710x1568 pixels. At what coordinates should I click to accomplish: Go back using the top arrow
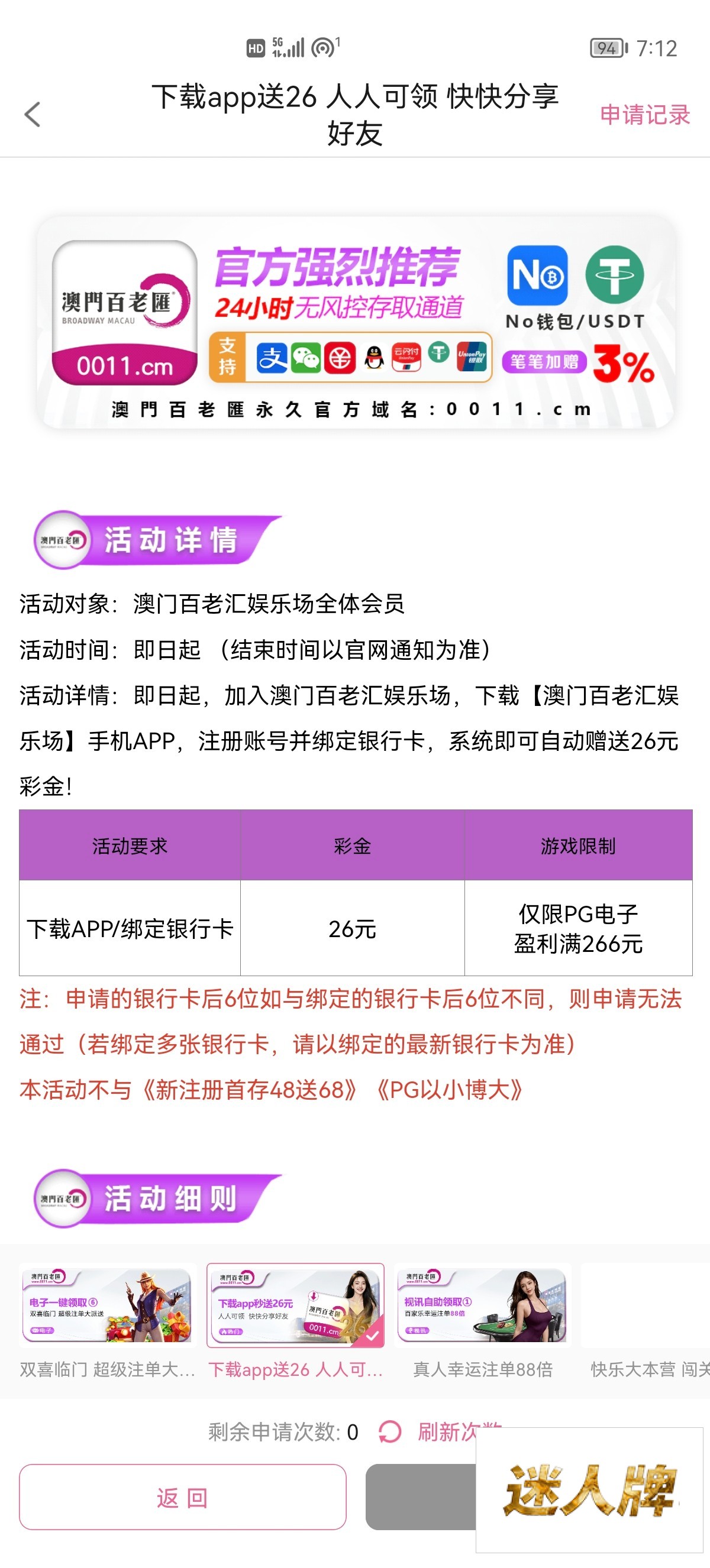(33, 115)
